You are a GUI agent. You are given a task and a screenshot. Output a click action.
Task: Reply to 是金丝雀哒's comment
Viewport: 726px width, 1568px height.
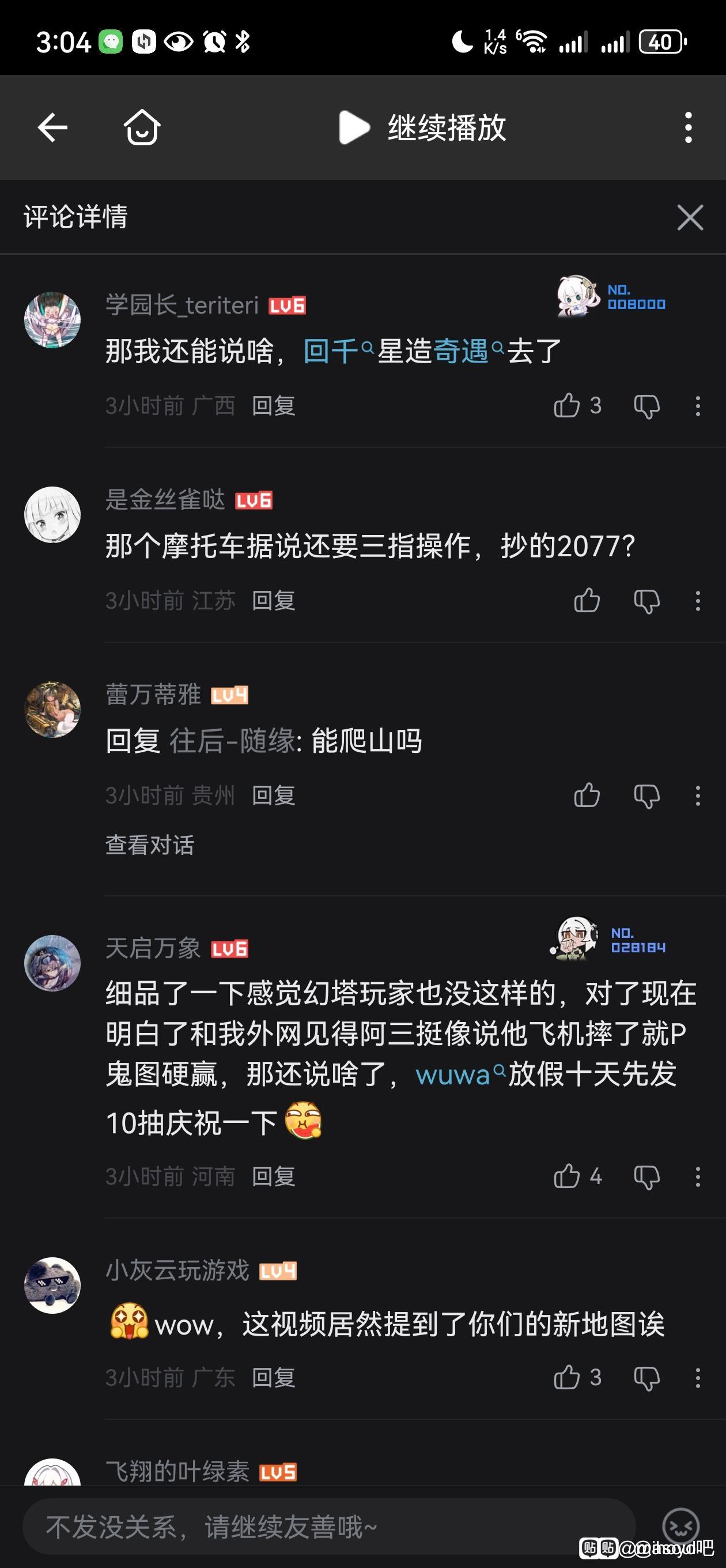tap(273, 601)
